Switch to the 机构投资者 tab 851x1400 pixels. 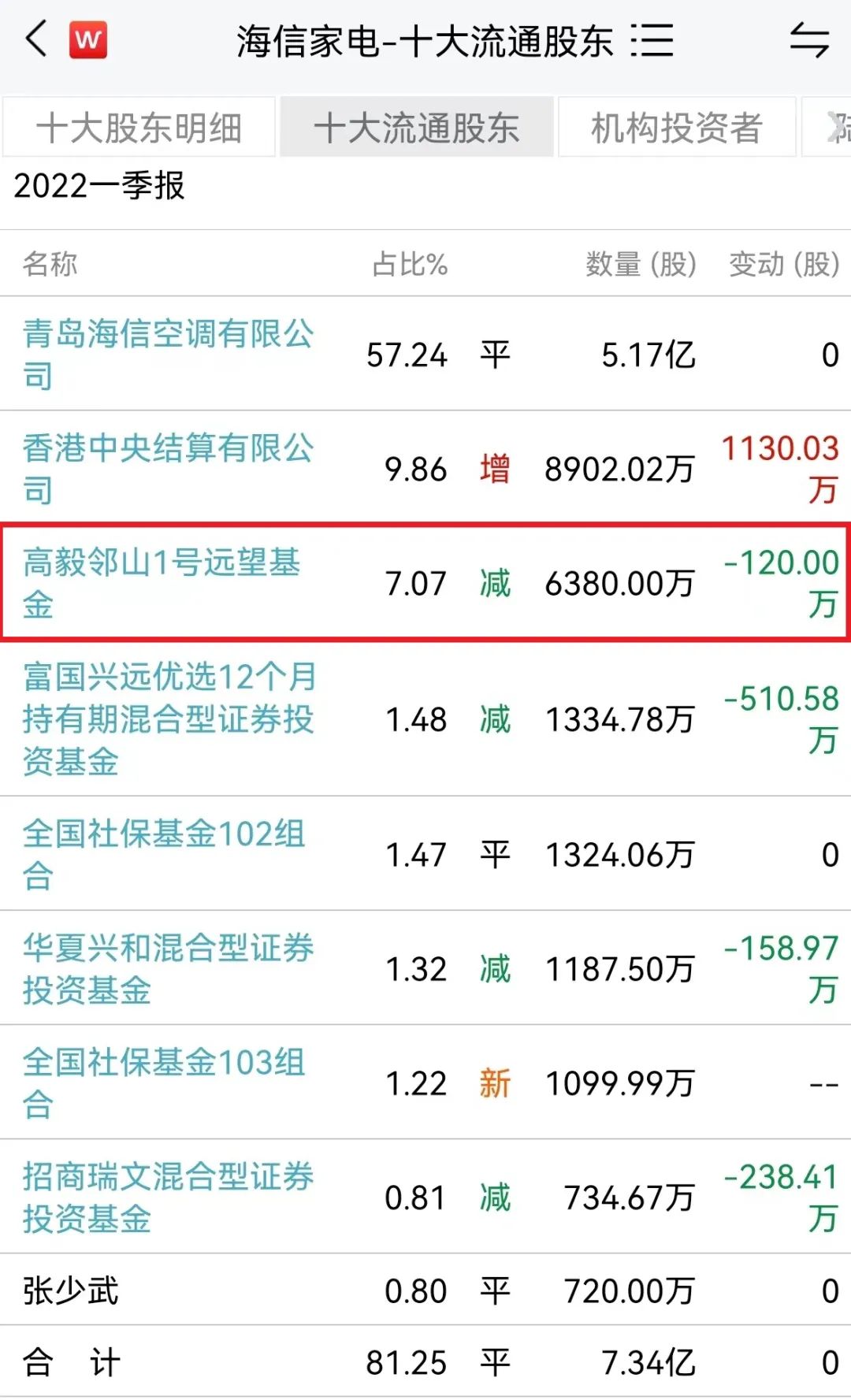[x=677, y=128]
